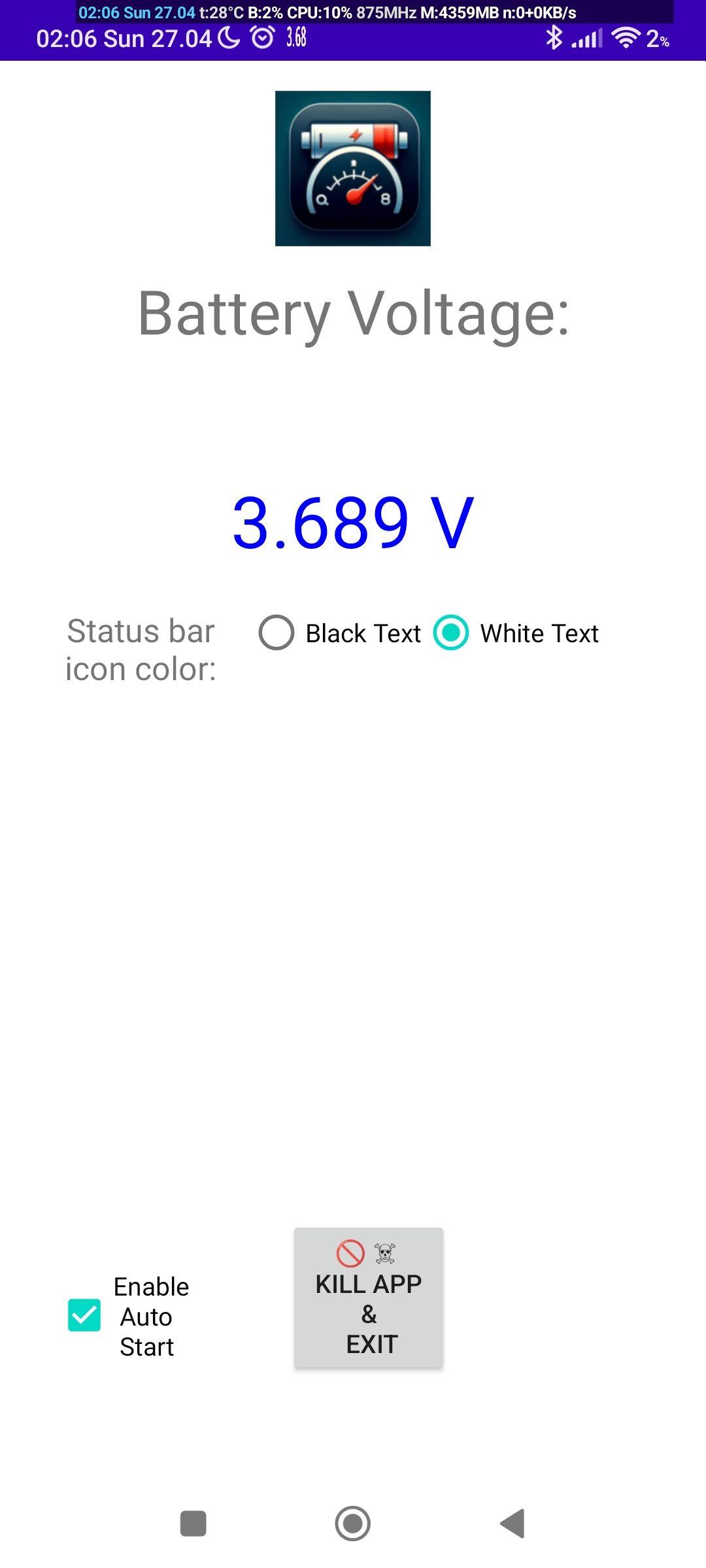The height and width of the screenshot is (1568, 706).
Task: Tap KILL APP & EXIT button
Action: coord(369,1298)
